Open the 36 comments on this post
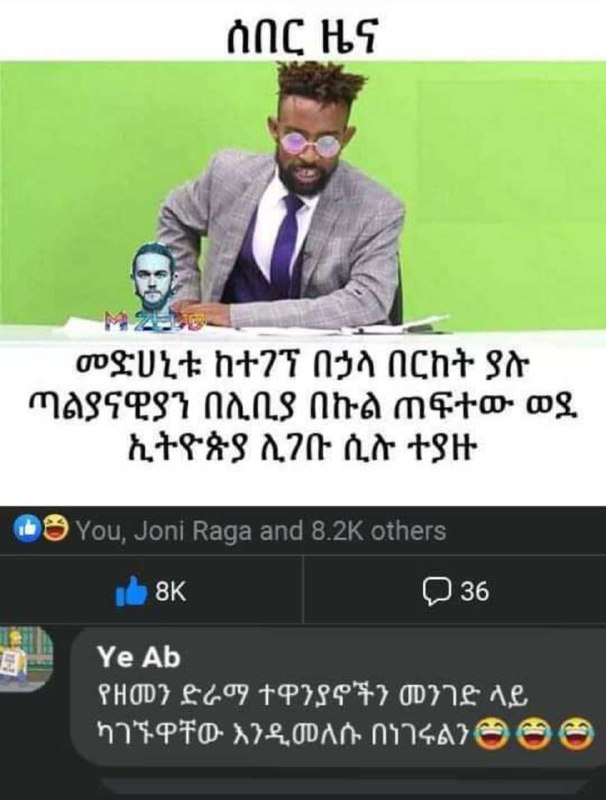Image resolution: width=606 pixels, height=800 pixels. pos(456,591)
